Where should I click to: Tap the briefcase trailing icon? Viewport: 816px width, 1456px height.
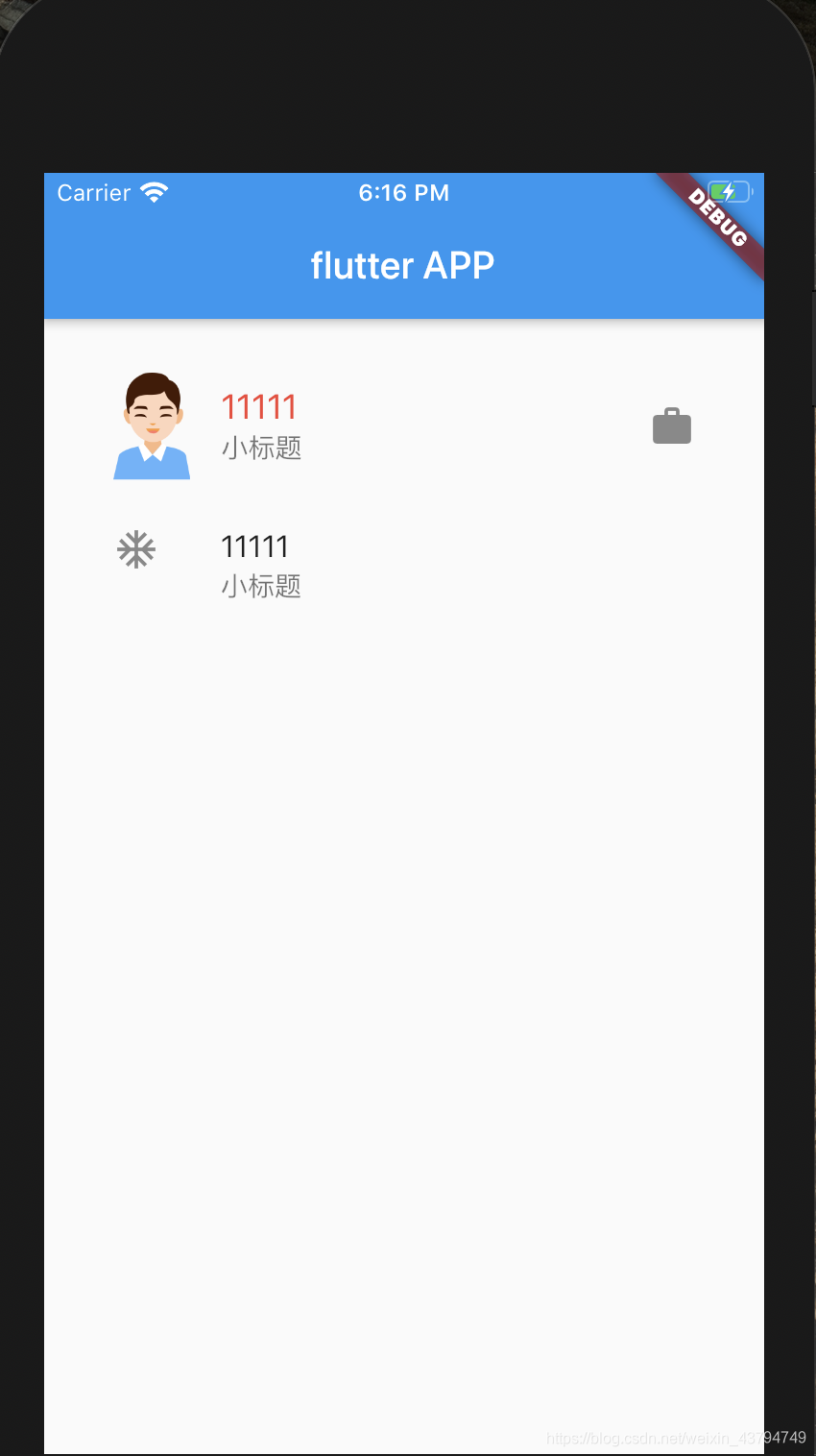coord(672,425)
